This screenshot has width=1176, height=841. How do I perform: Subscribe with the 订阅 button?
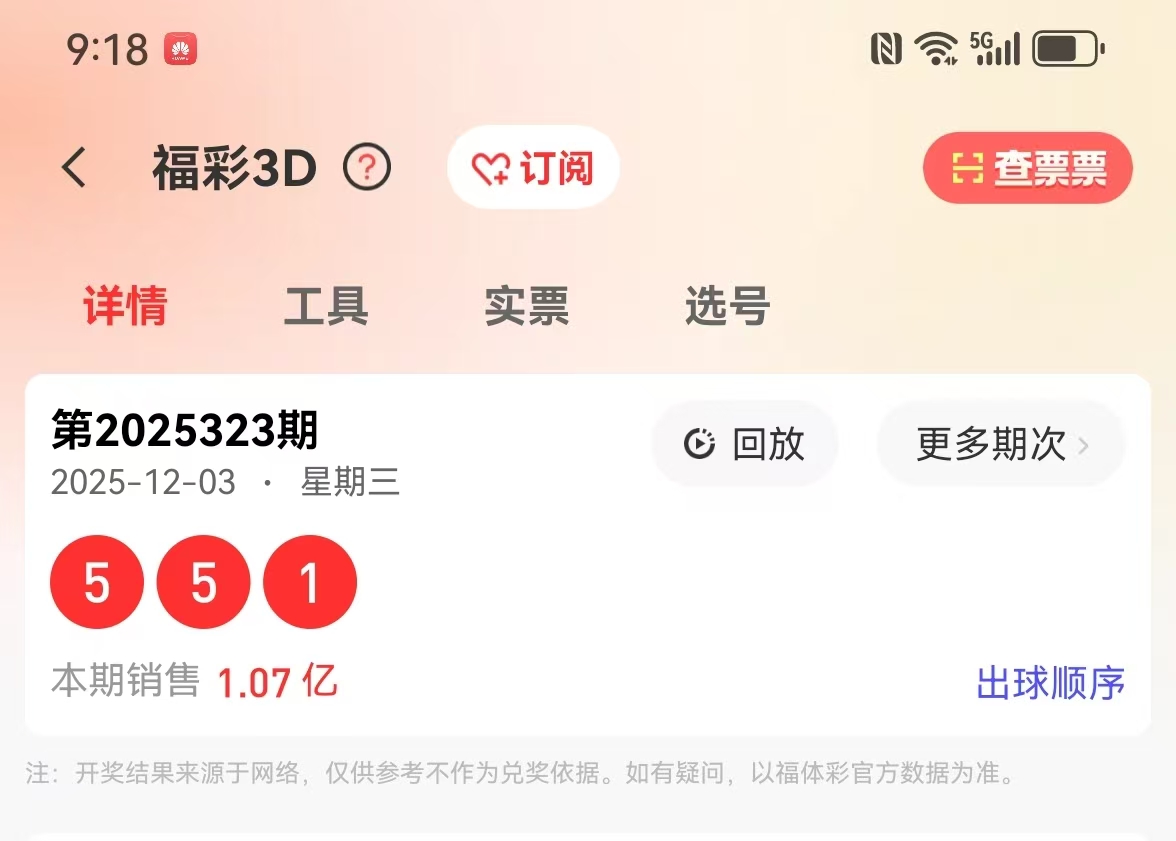click(x=533, y=168)
